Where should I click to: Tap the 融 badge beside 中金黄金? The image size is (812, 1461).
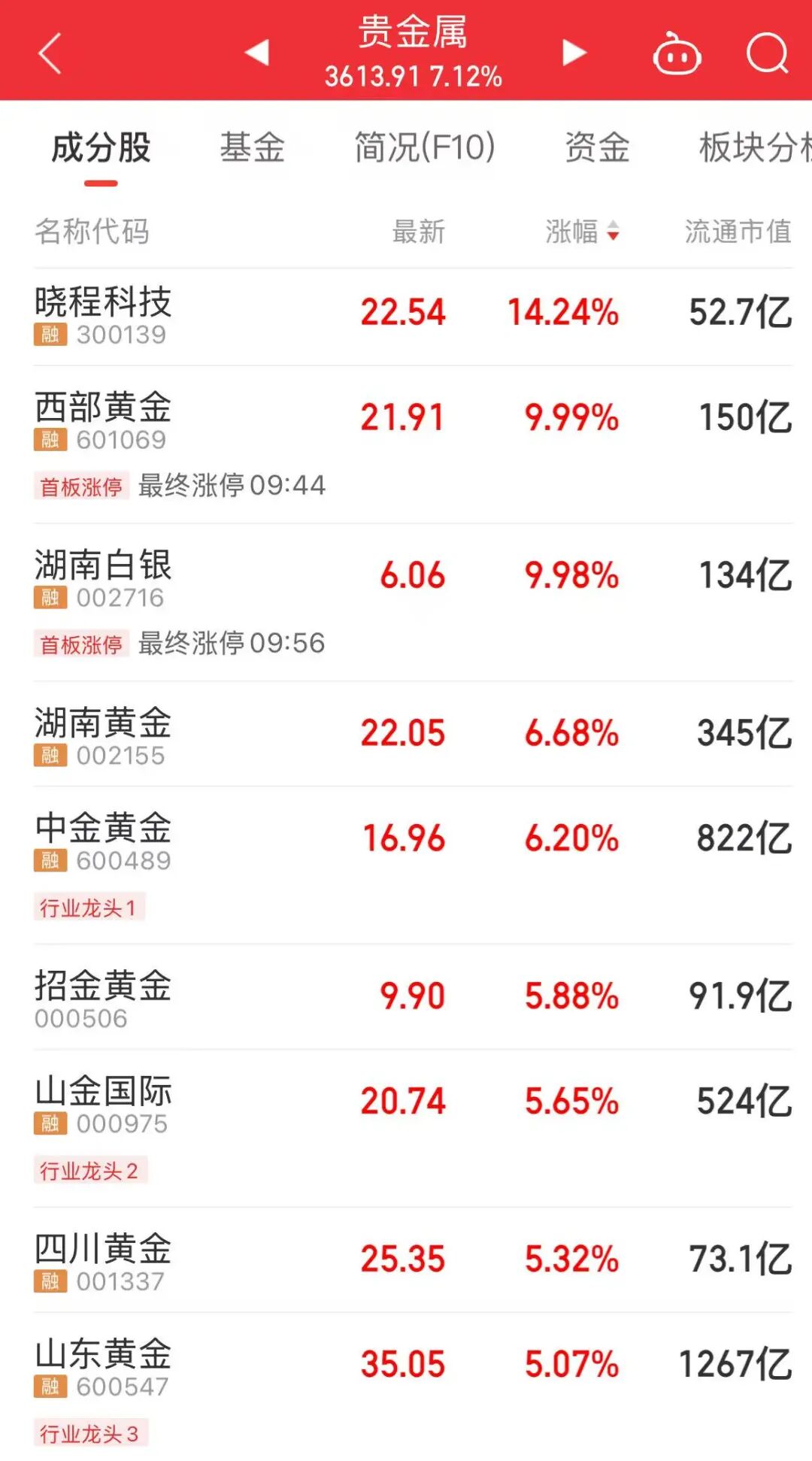pyautogui.click(x=50, y=861)
